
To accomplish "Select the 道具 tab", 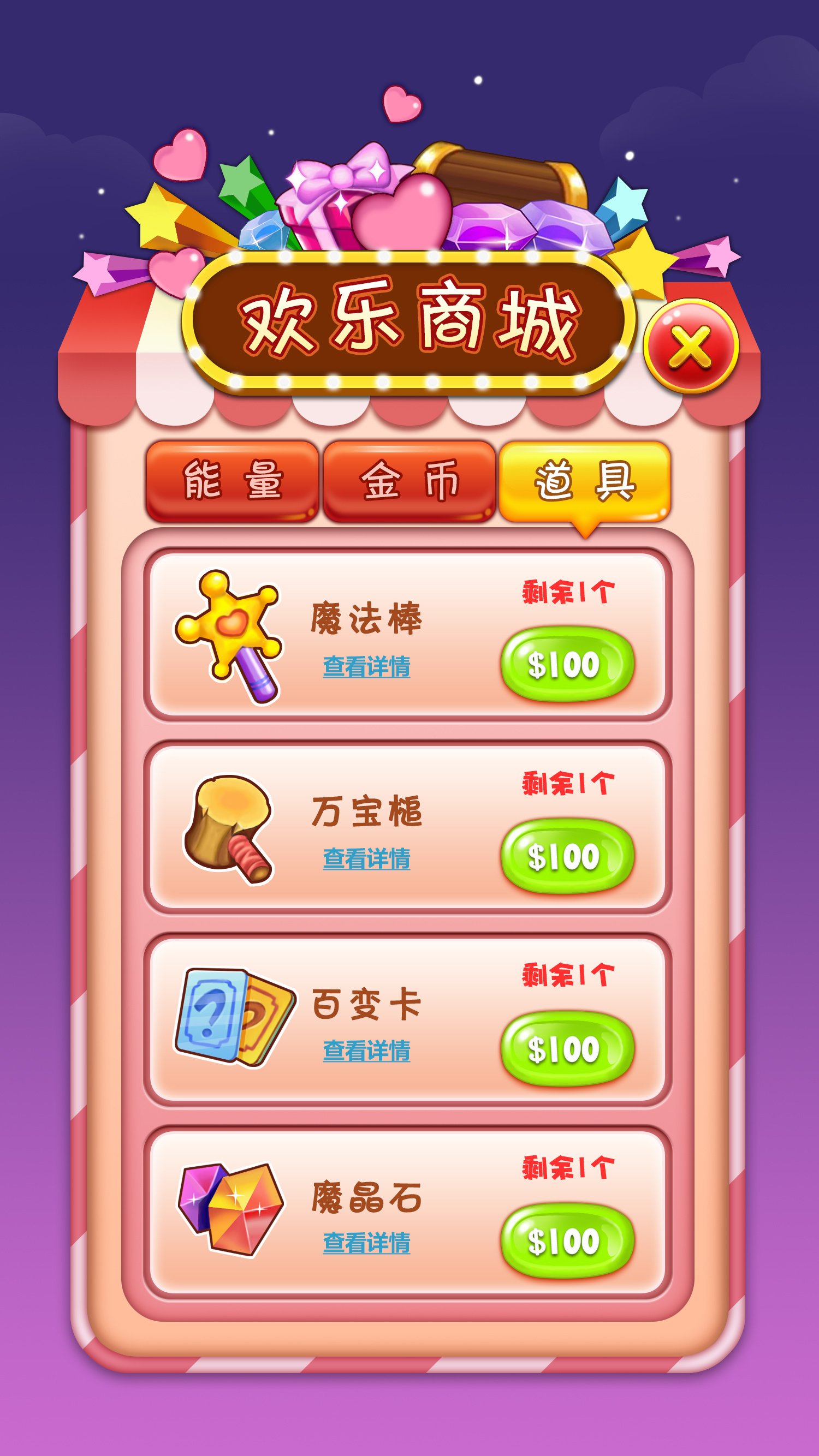I will click(585, 480).
